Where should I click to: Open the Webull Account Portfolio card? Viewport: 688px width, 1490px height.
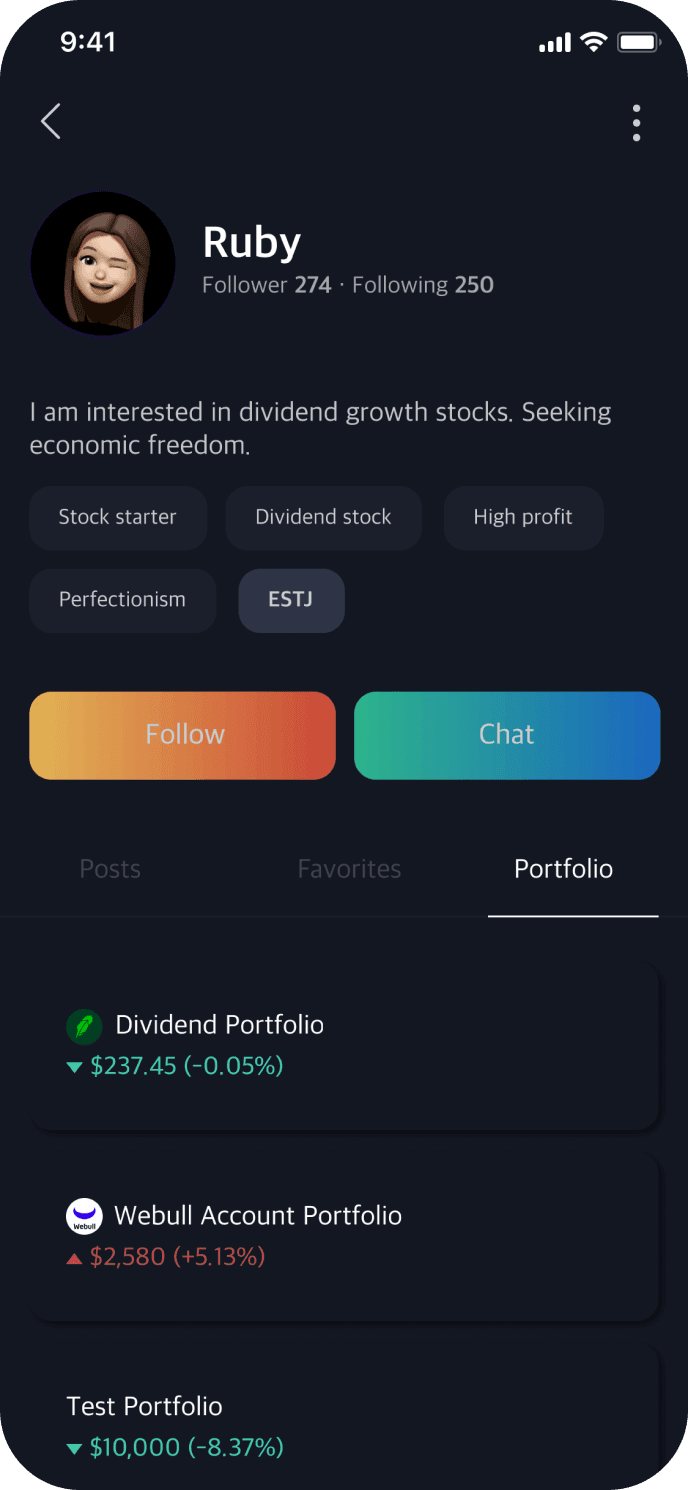pos(345,1236)
